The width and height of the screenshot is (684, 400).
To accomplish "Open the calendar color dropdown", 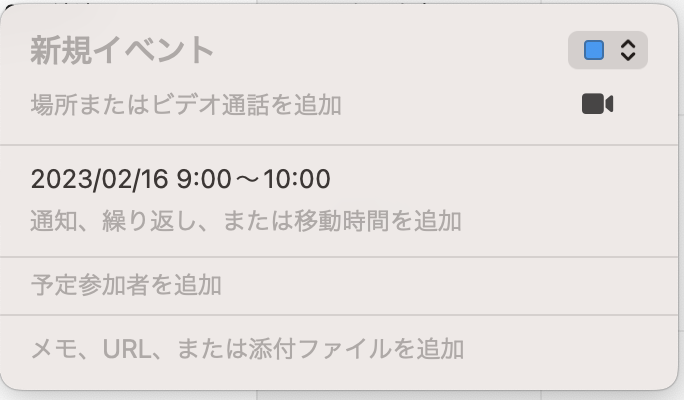I will click(x=608, y=50).
